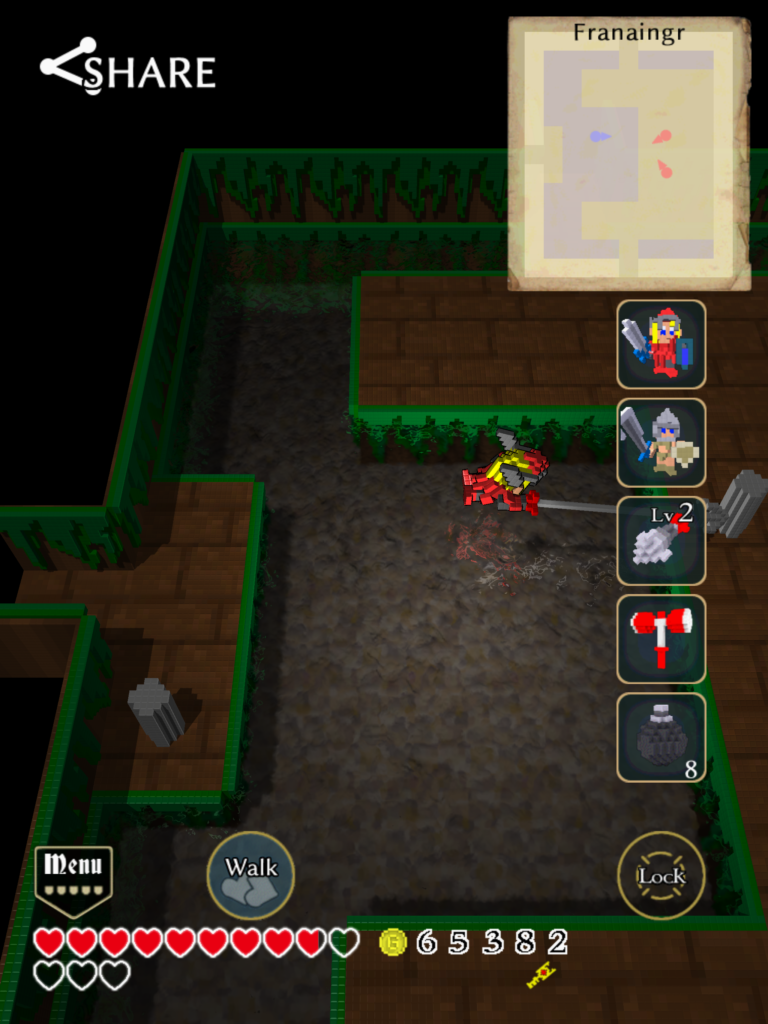Tap the Share button

(128, 68)
